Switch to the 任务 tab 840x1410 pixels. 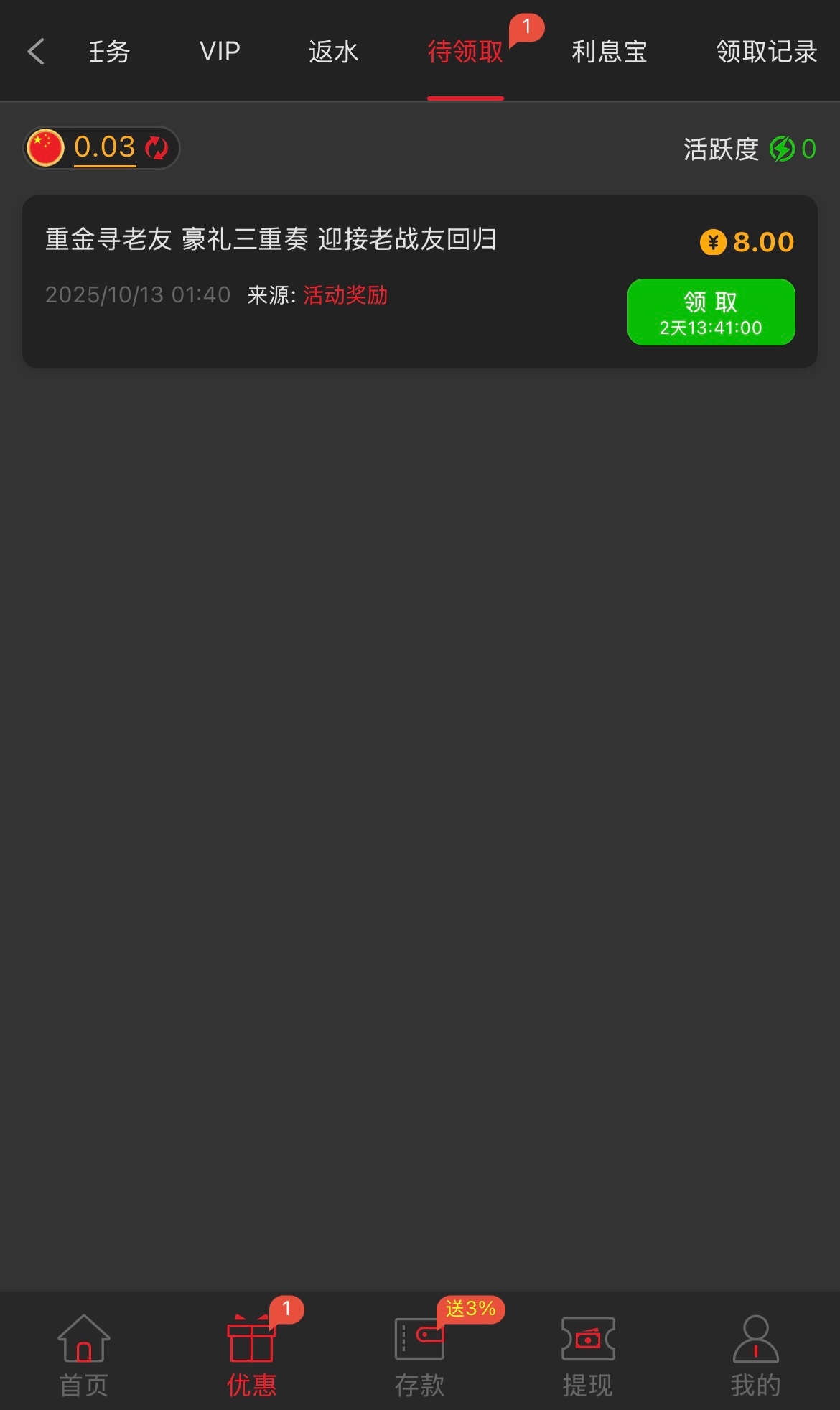109,52
